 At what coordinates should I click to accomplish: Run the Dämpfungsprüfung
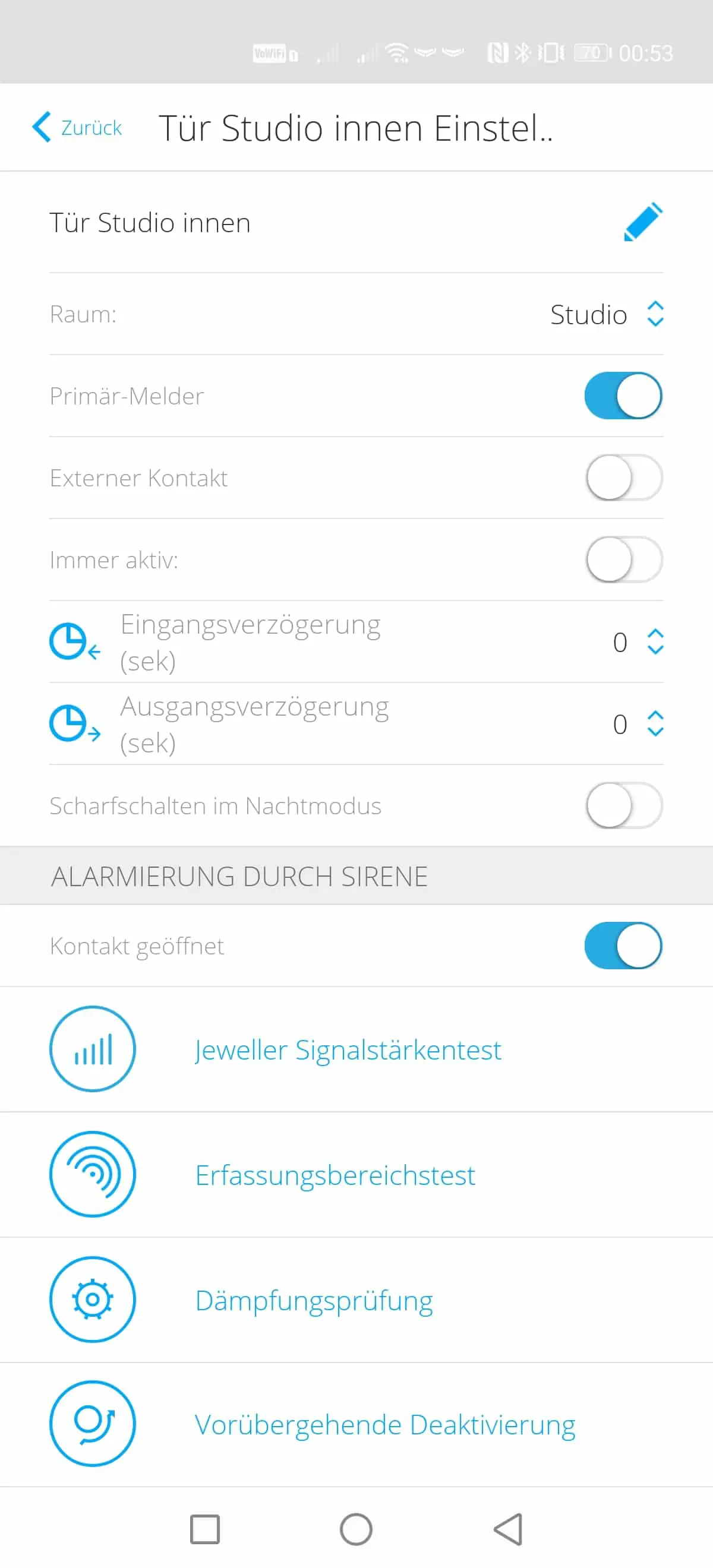tap(356, 1300)
